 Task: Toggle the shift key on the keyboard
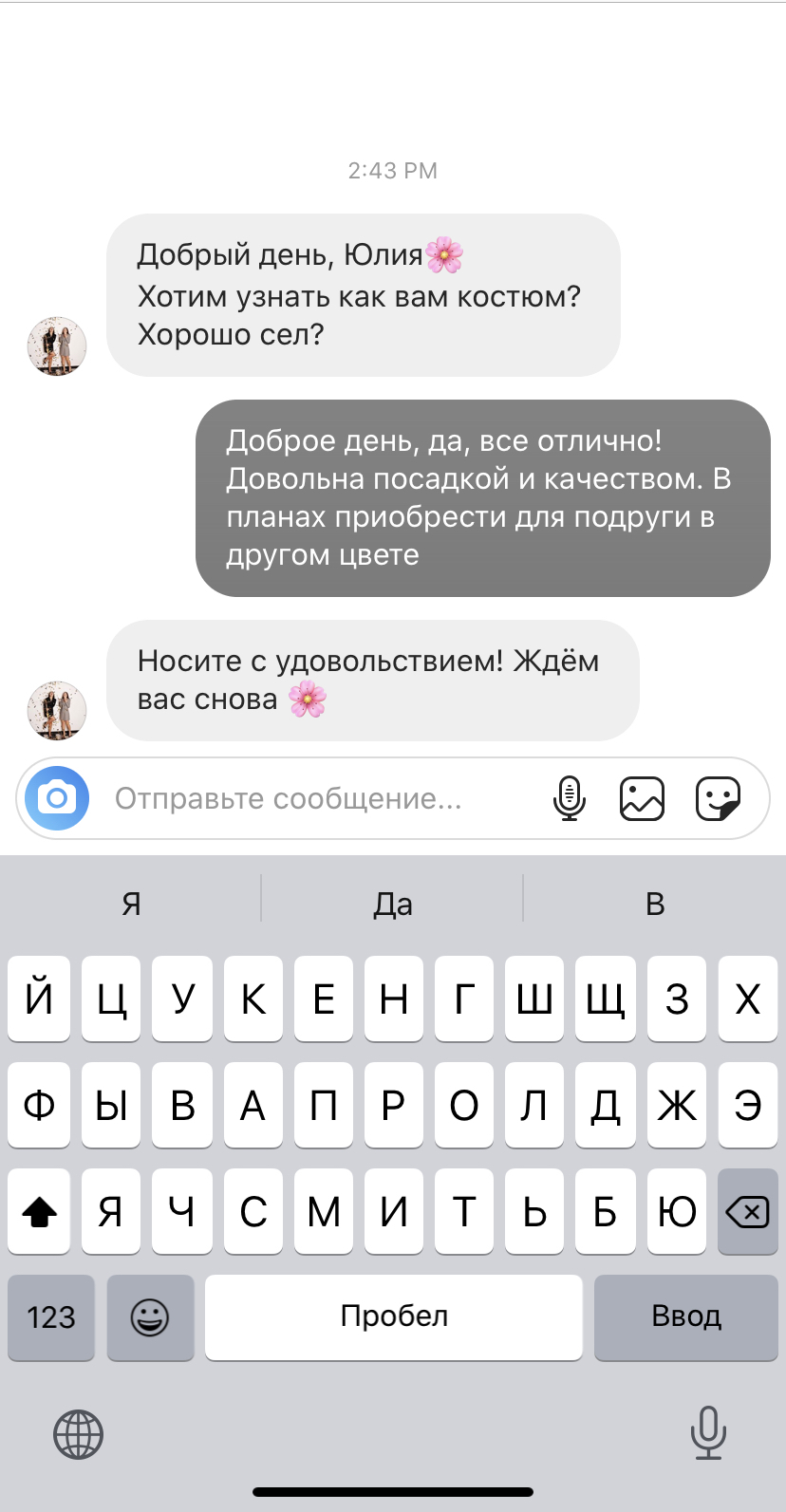coord(39,1211)
